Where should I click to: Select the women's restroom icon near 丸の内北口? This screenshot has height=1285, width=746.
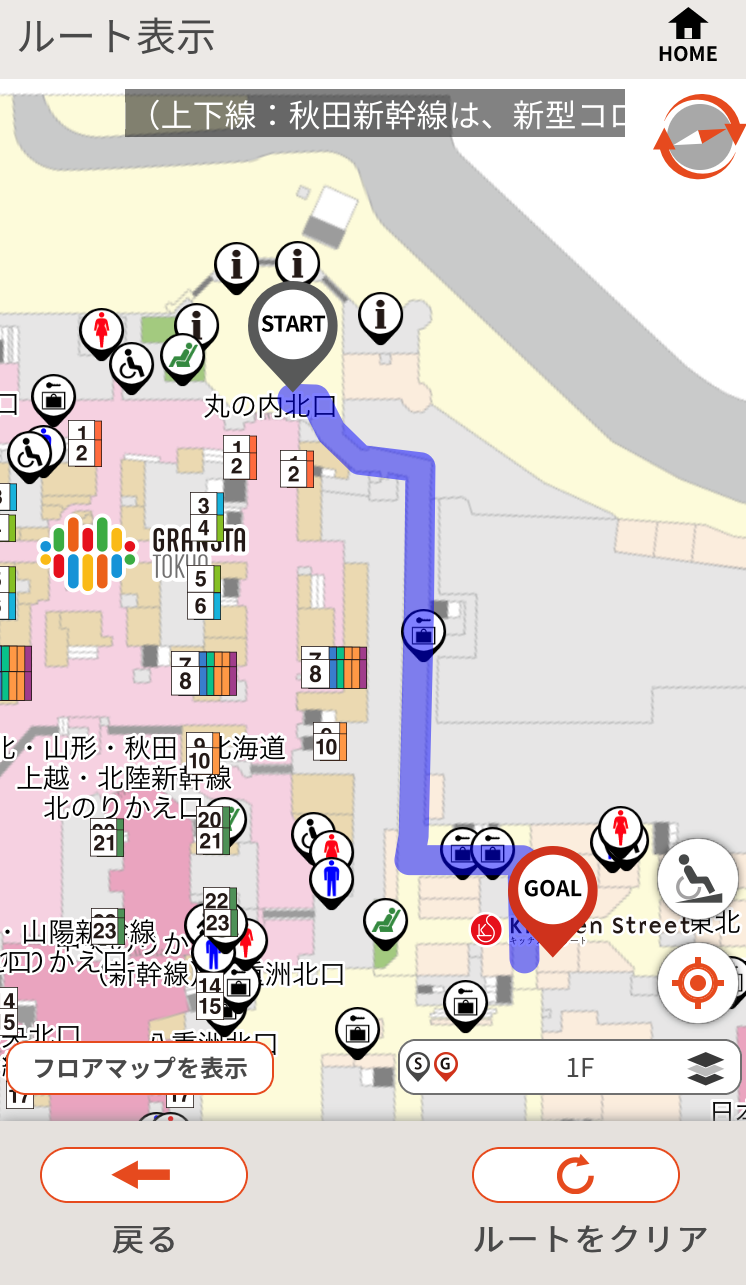(100, 330)
